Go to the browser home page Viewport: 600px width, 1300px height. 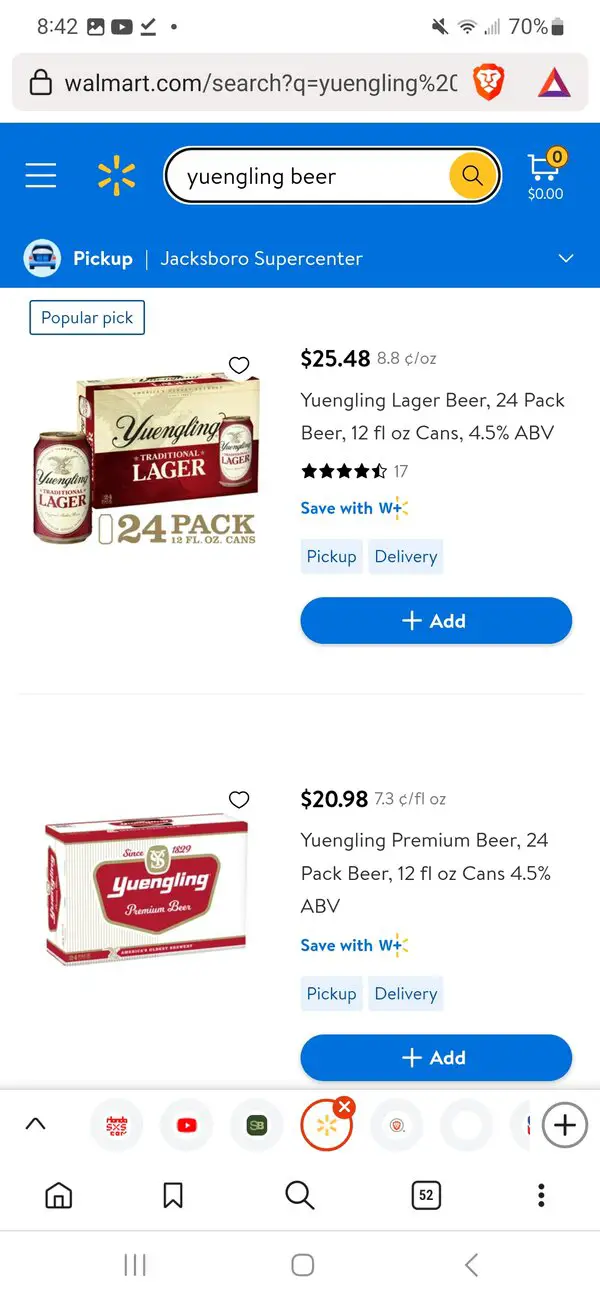[x=59, y=1195]
